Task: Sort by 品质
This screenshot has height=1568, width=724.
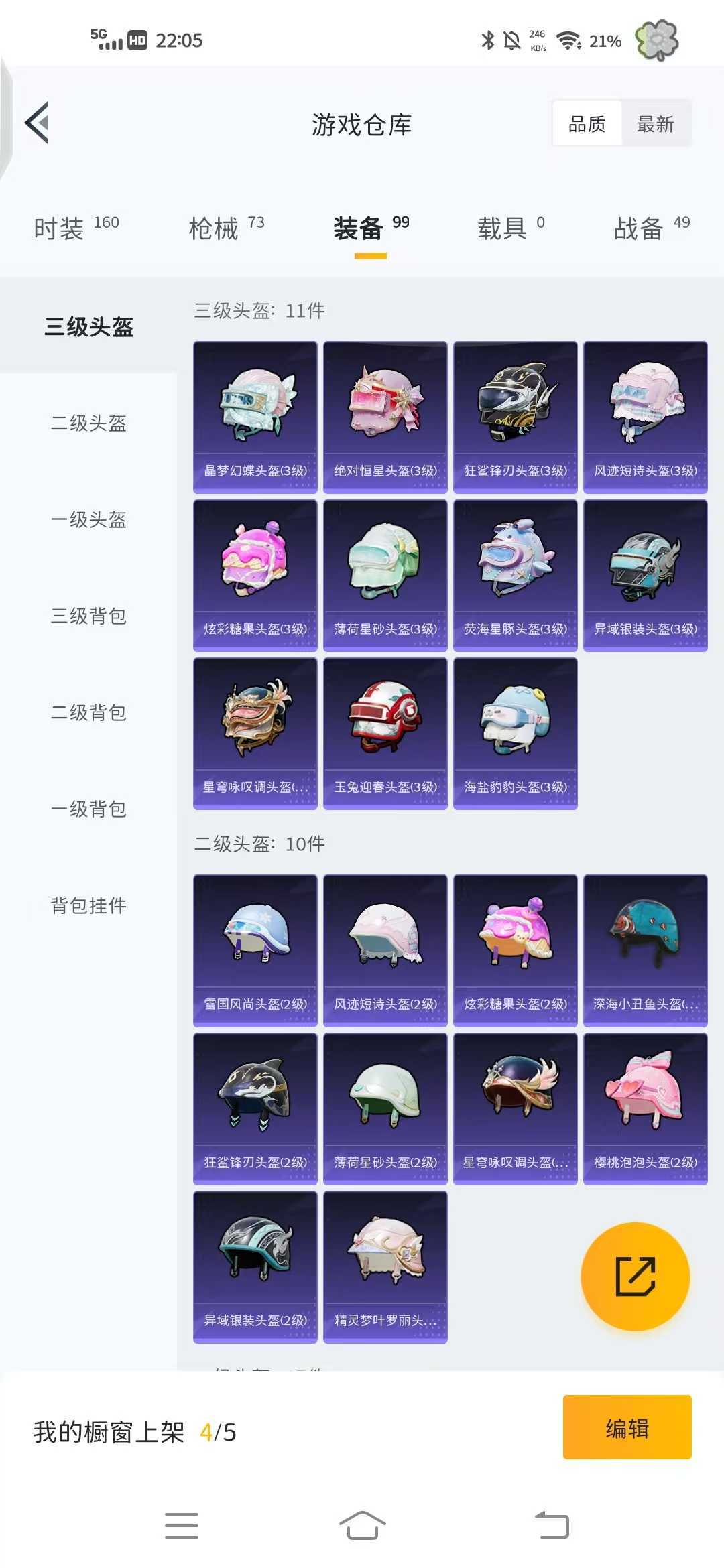Action: (587, 123)
